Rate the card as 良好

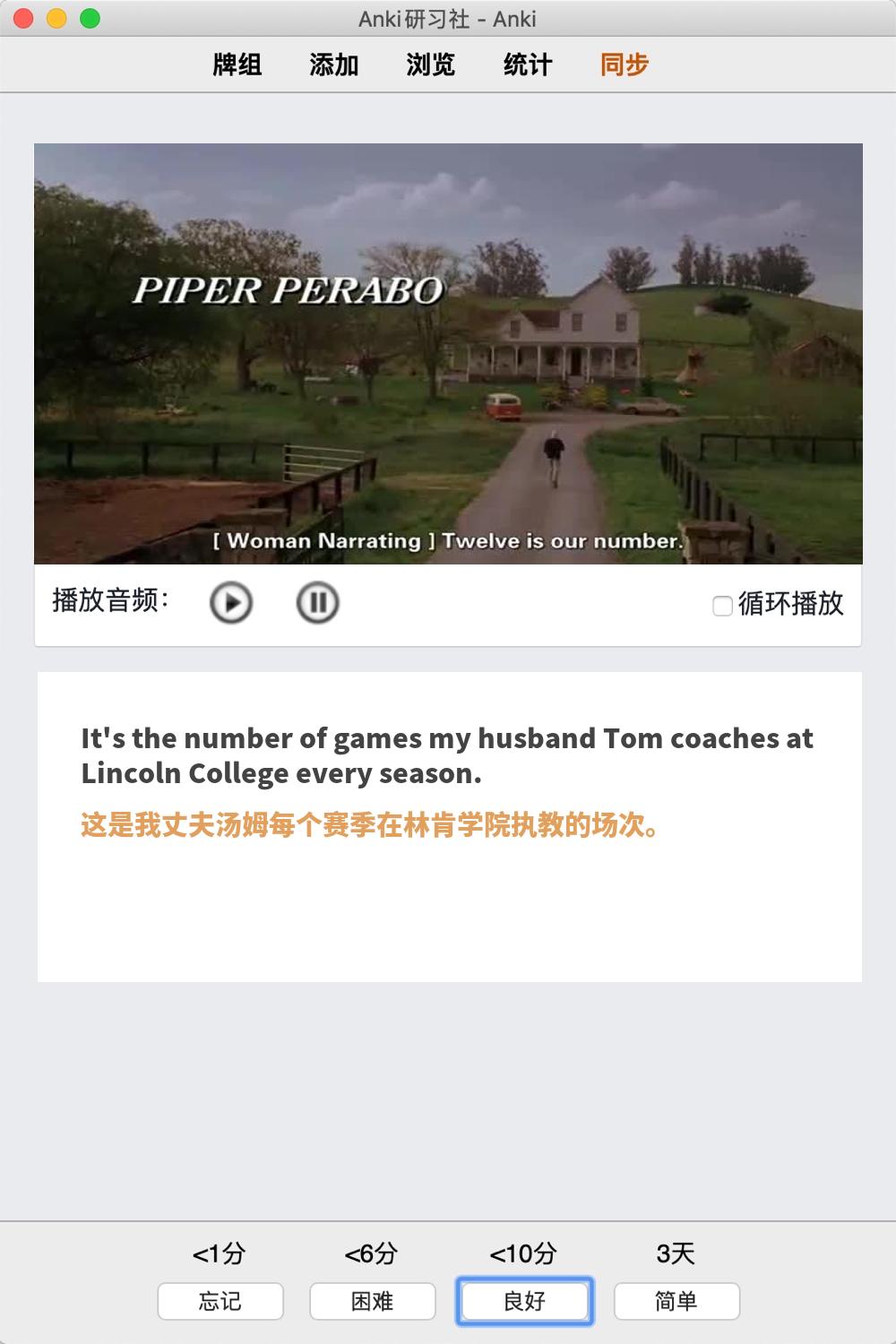pos(525,1301)
